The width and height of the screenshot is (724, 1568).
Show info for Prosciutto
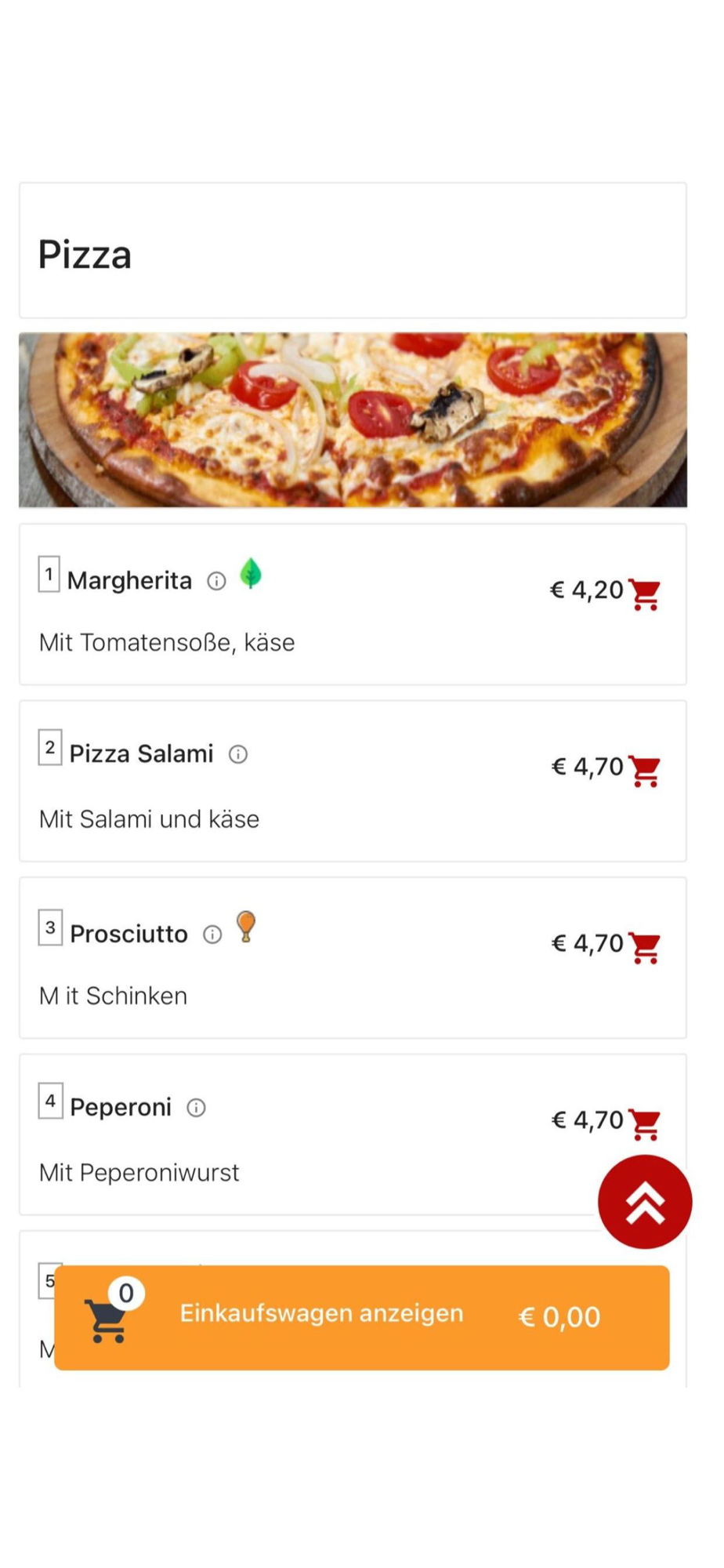click(212, 935)
